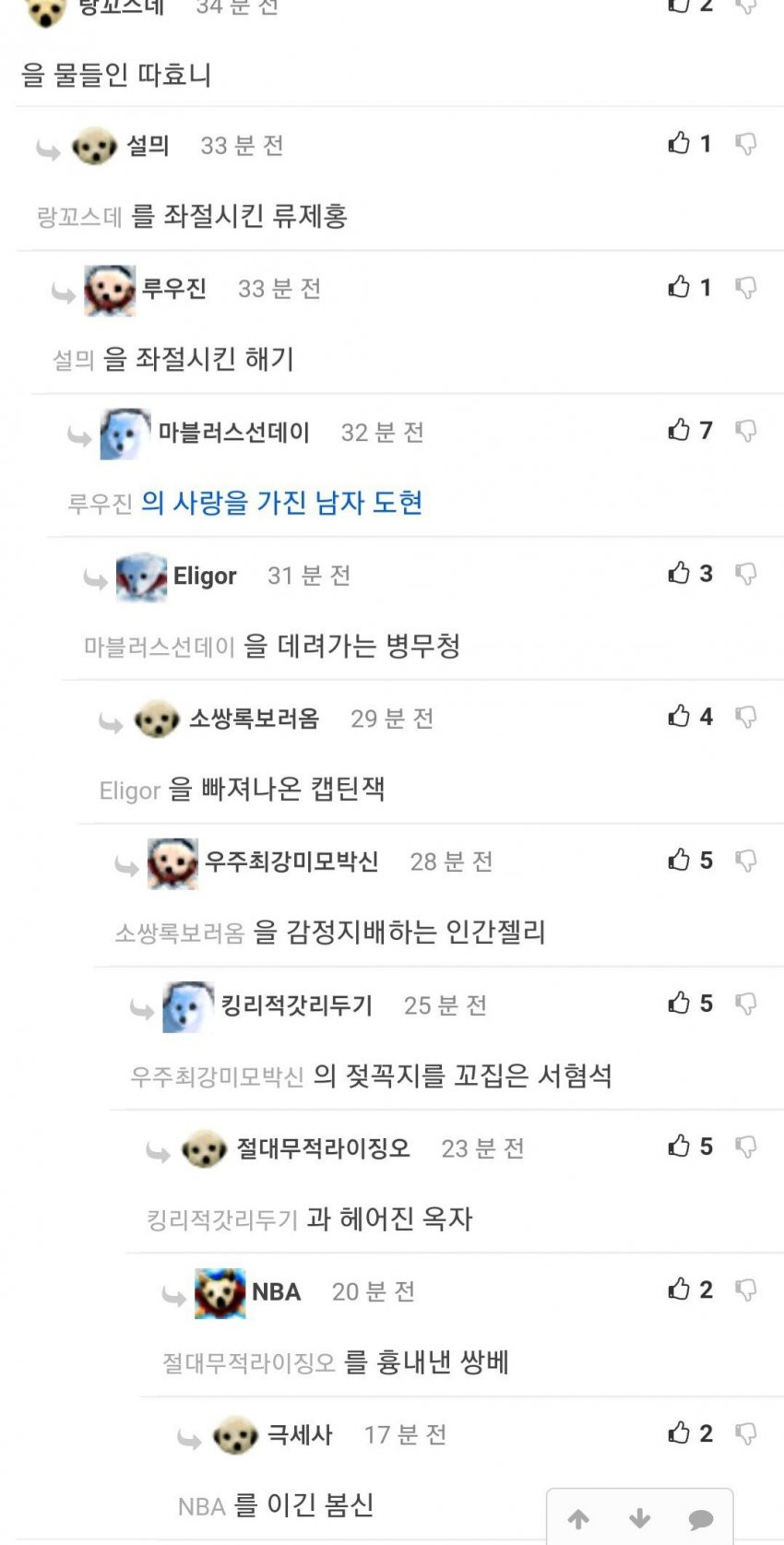This screenshot has height=1545, width=784.
Task: Upvote 마블러스선데이's comment
Action: coord(679,430)
